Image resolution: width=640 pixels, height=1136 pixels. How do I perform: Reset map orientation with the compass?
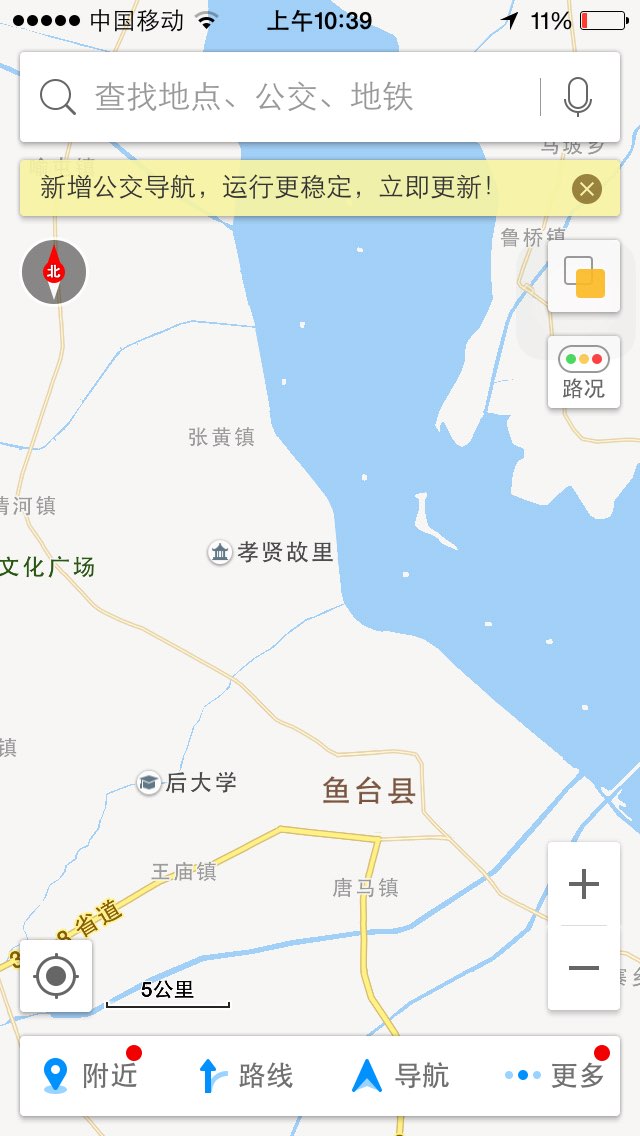pyautogui.click(x=54, y=272)
